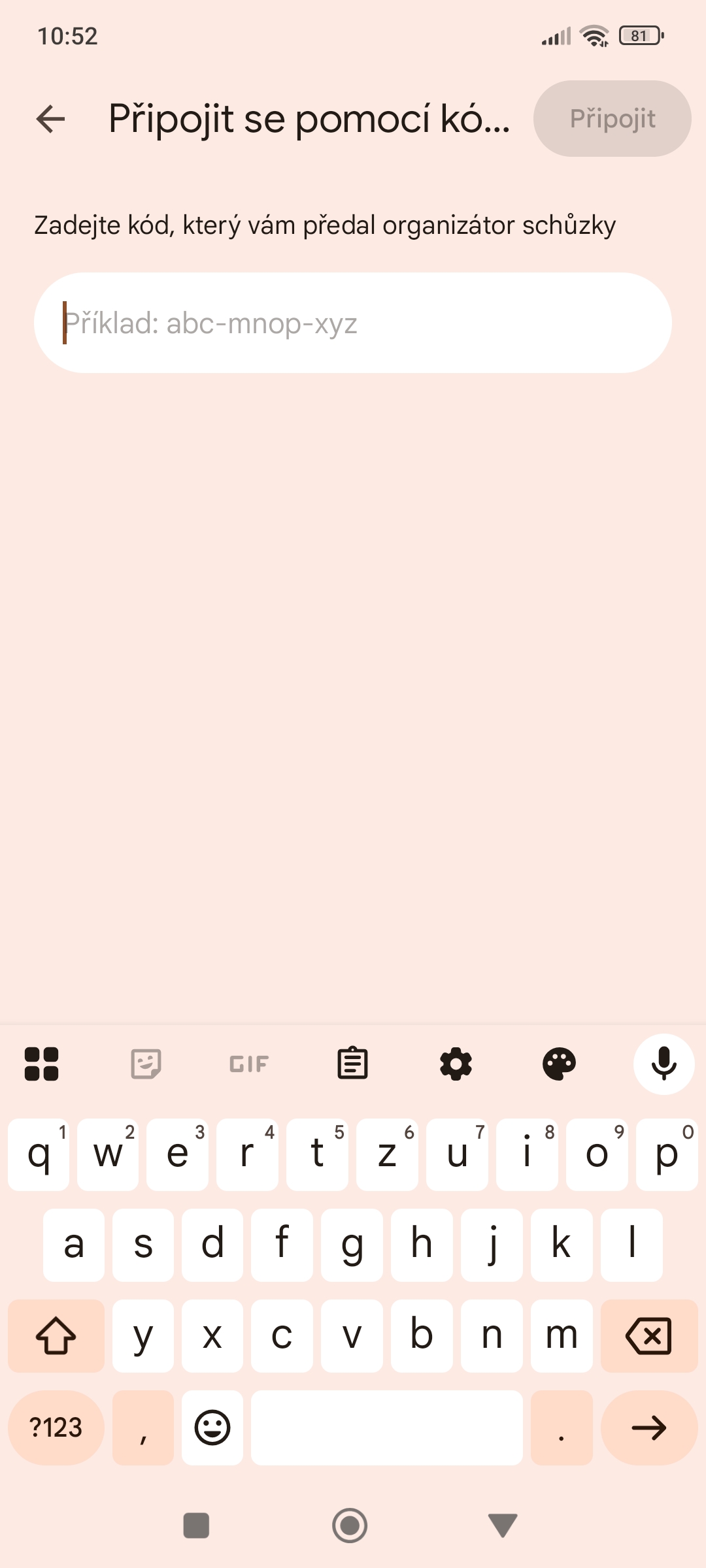Open the GIF keyboard option
This screenshot has width=706, height=1568.
[249, 1064]
